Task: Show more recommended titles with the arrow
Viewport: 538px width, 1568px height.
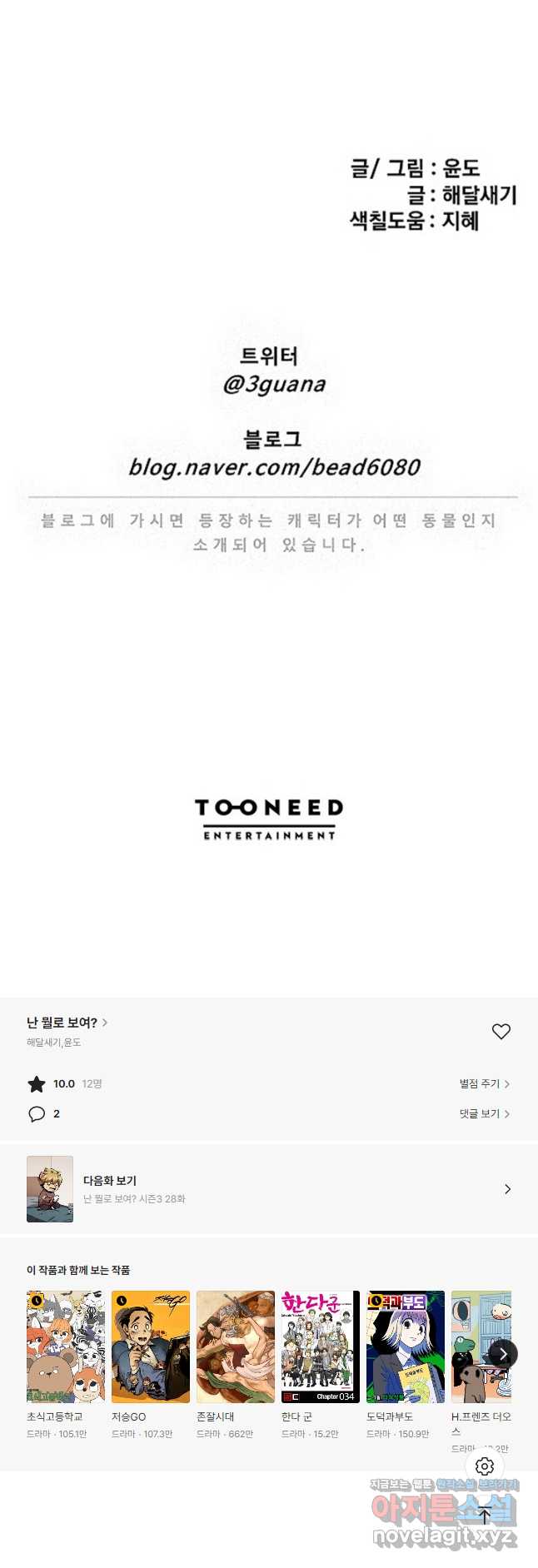Action: (x=503, y=1354)
